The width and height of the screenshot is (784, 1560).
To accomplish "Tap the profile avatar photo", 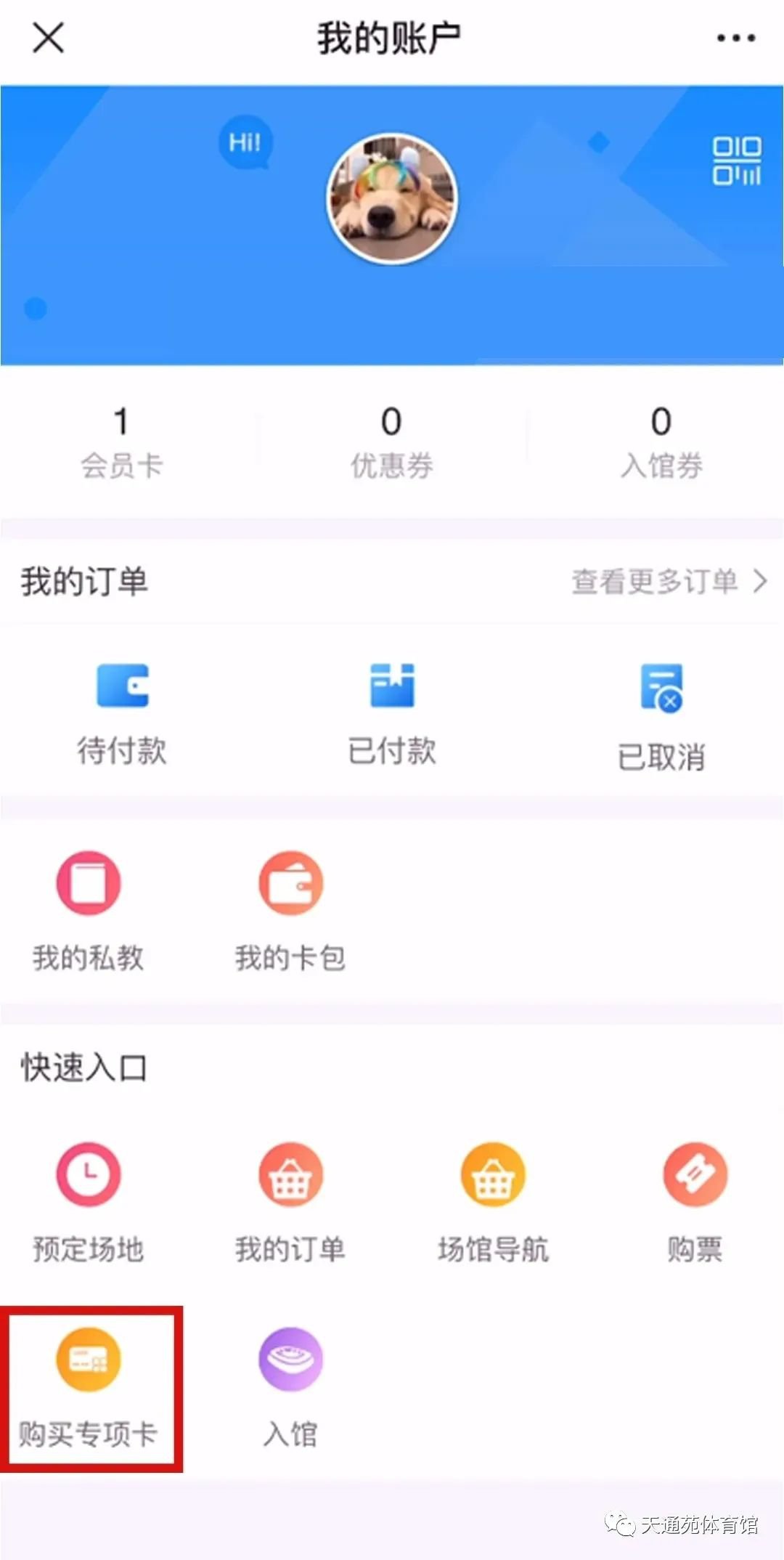I will [392, 198].
